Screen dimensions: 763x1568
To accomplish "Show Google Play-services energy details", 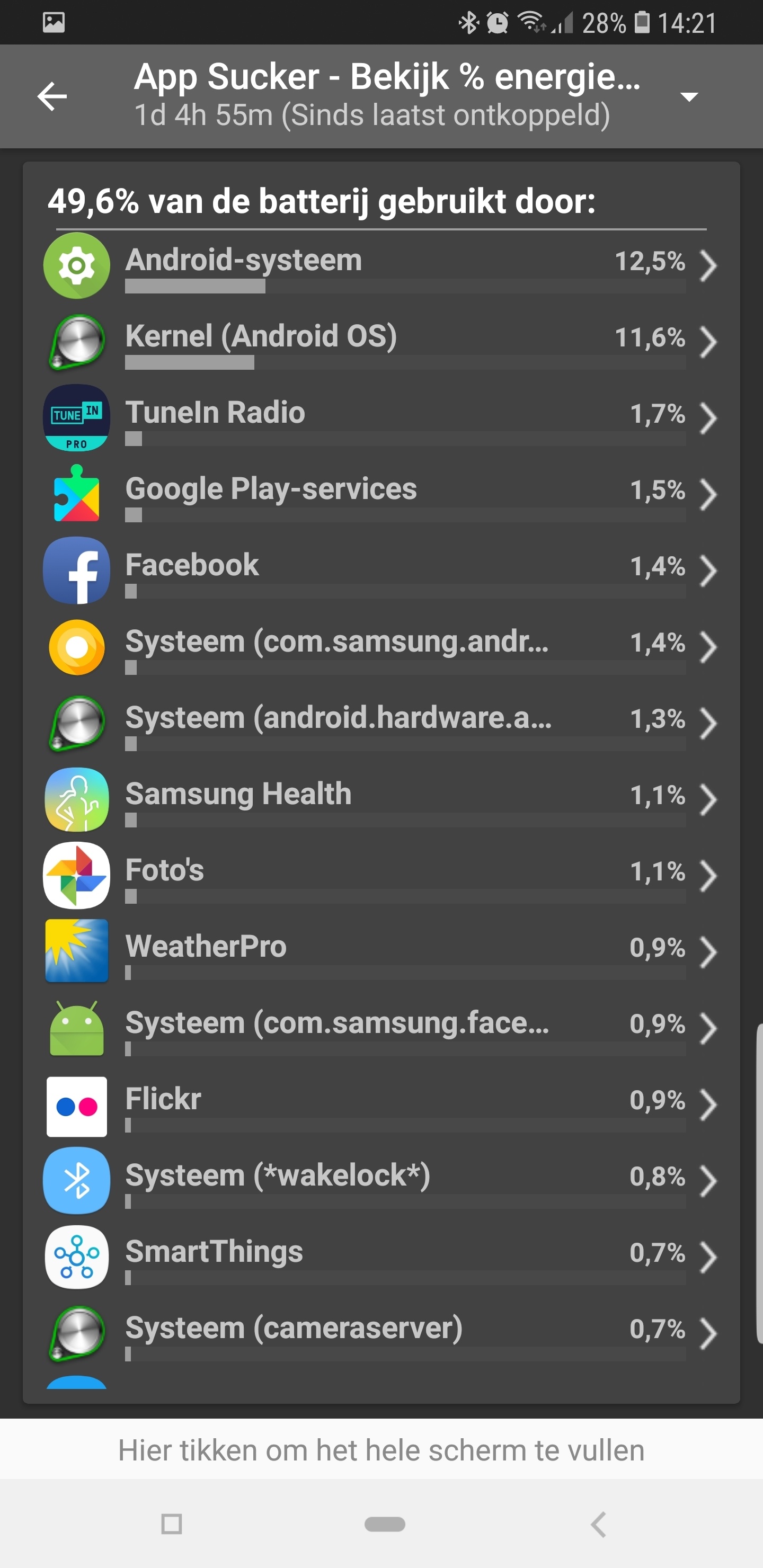I will [381, 494].
